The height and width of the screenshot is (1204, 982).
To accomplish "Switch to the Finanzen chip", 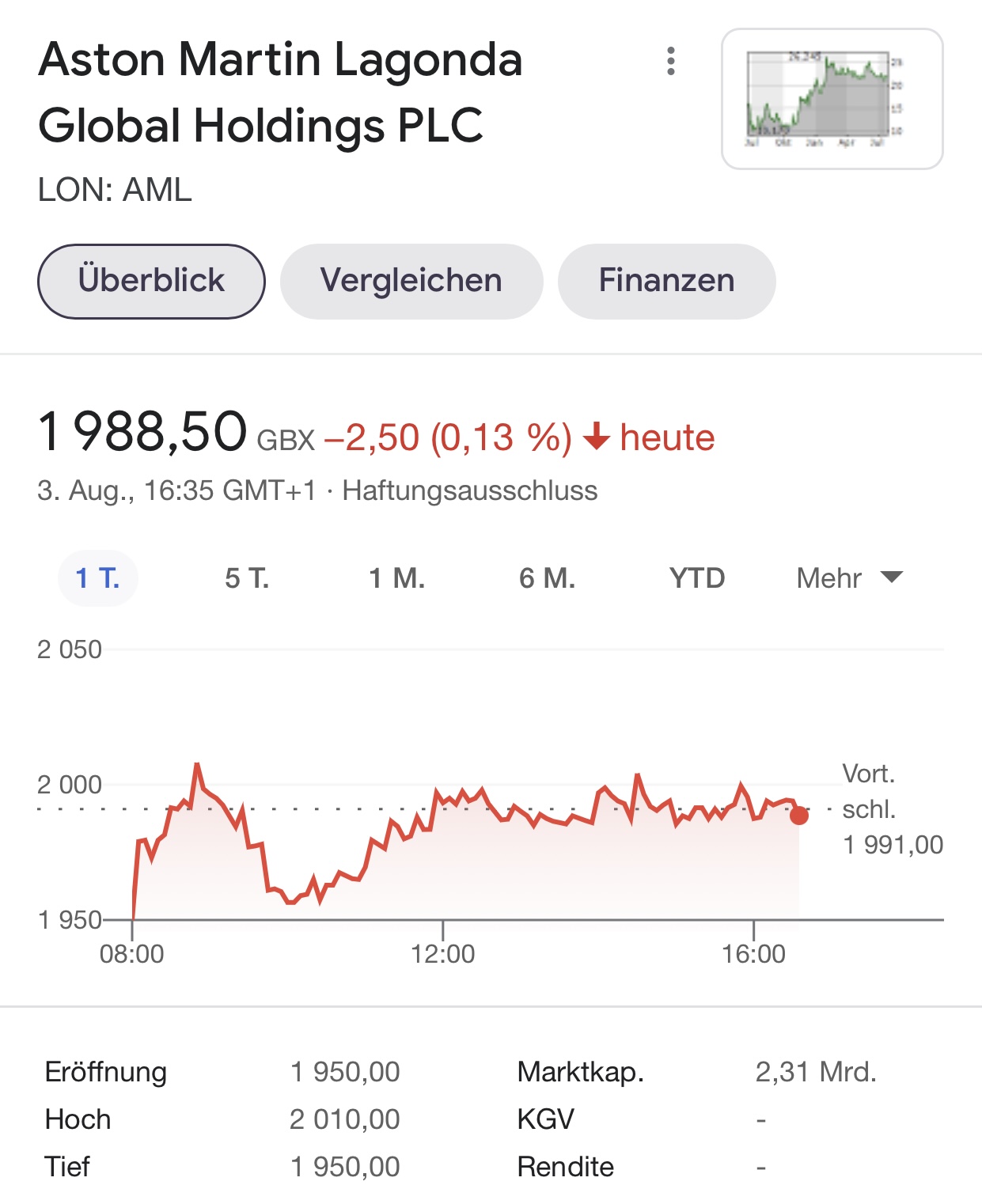I will pos(666,281).
